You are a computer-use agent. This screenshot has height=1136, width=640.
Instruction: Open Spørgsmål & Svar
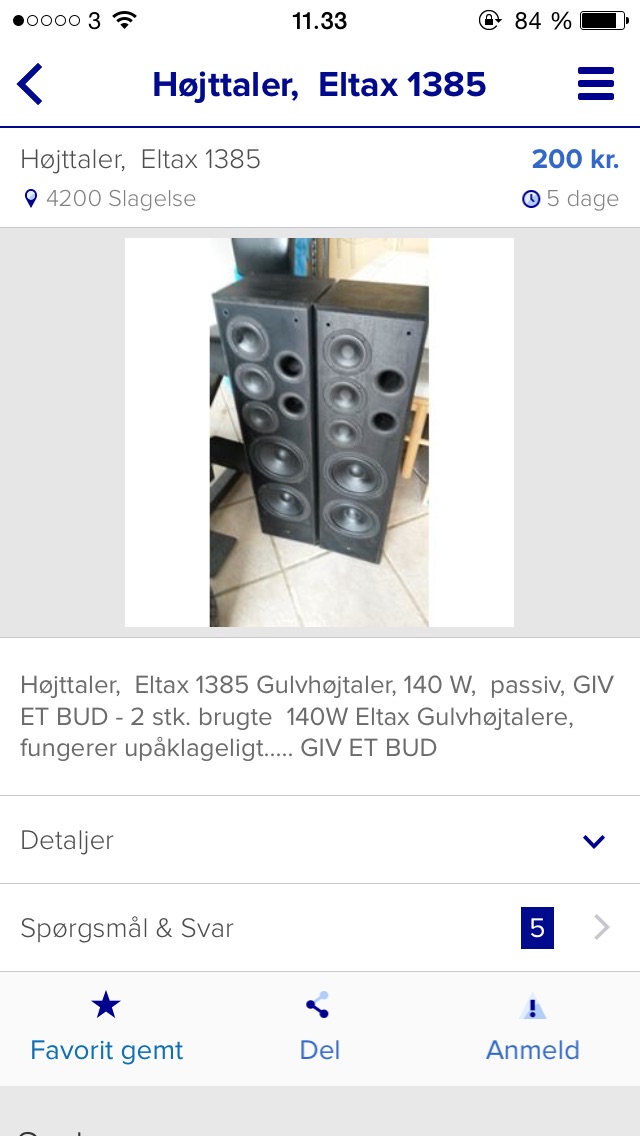pyautogui.click(x=320, y=928)
